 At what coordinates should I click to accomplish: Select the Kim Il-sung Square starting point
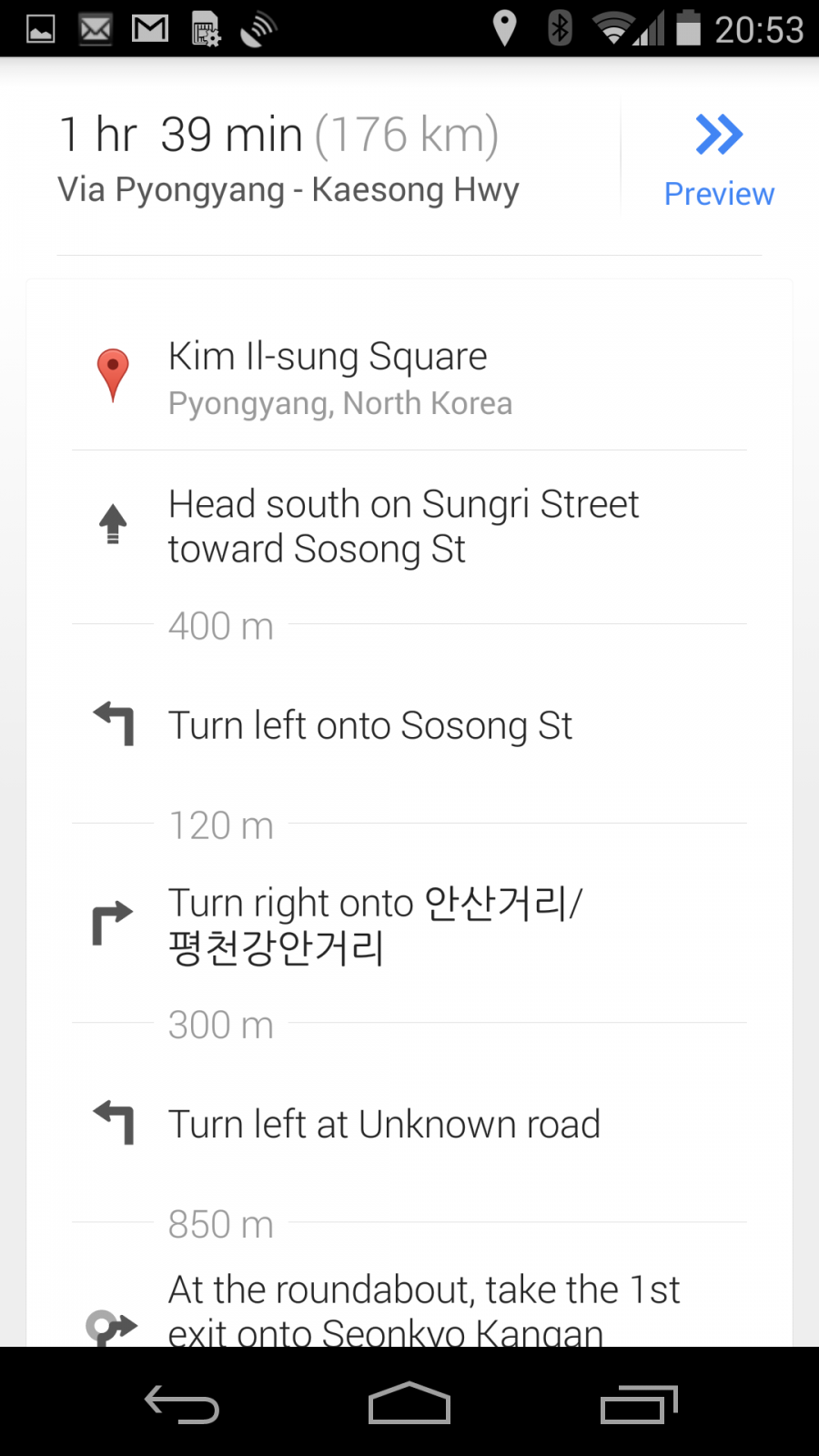point(409,378)
